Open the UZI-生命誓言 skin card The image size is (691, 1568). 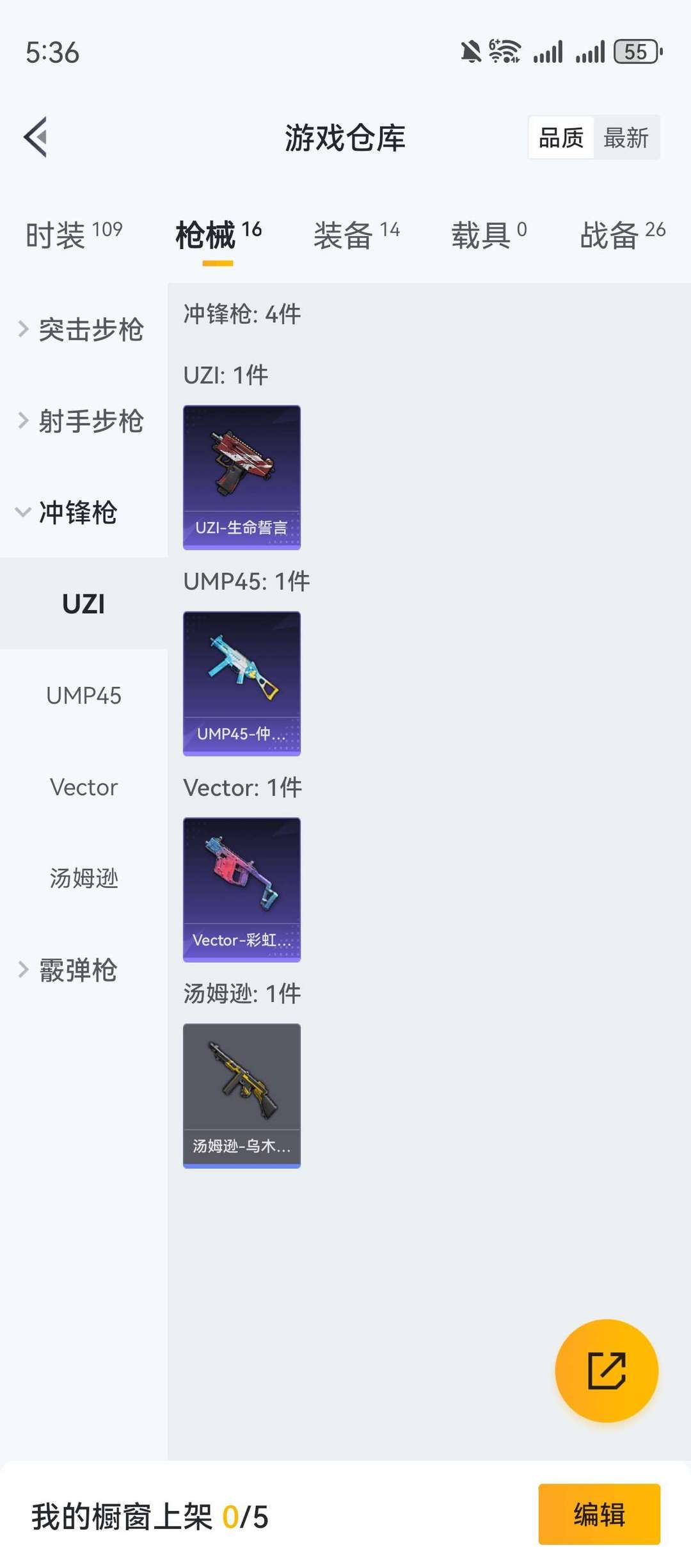[x=242, y=477]
